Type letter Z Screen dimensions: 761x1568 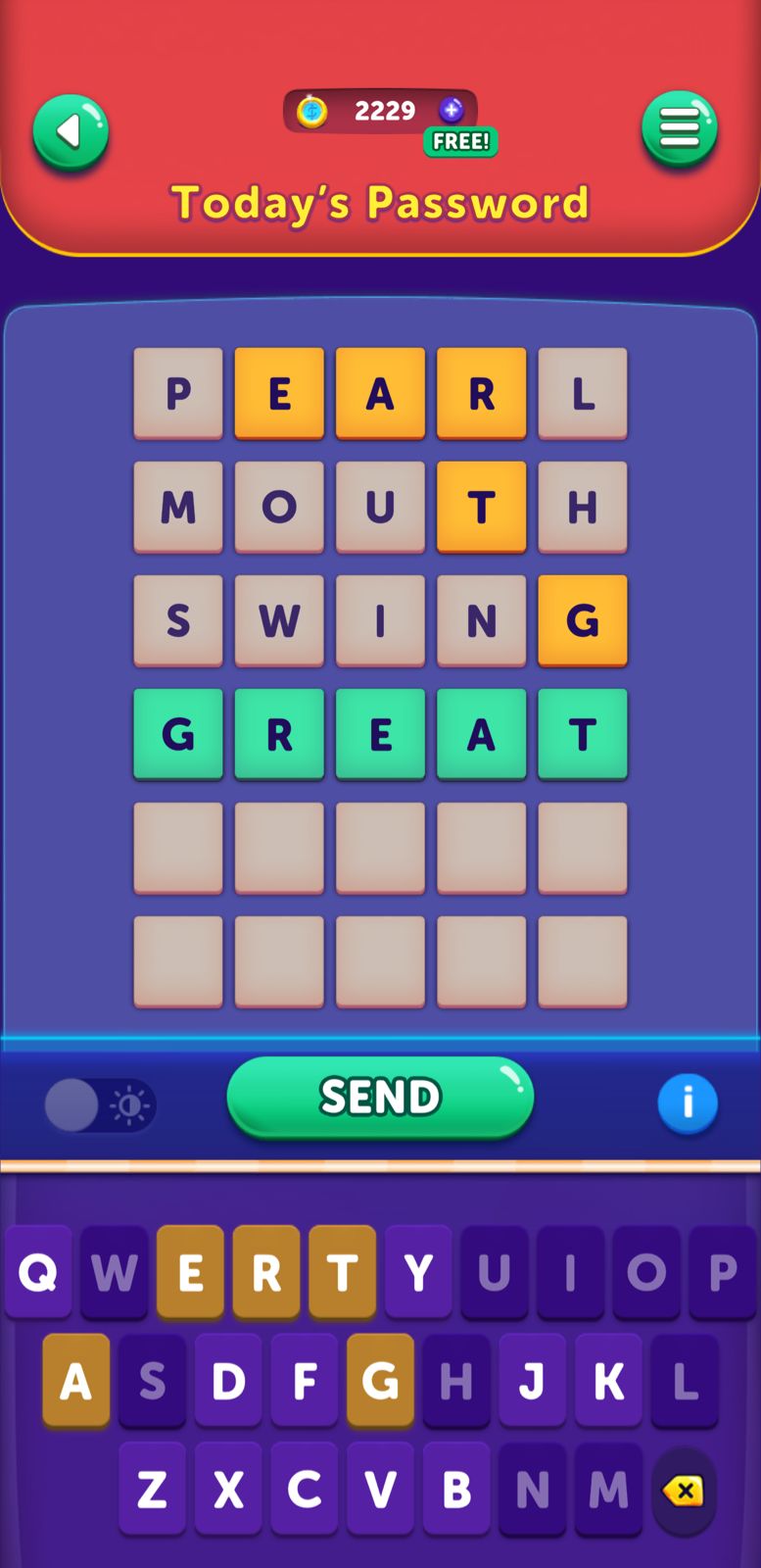152,1490
